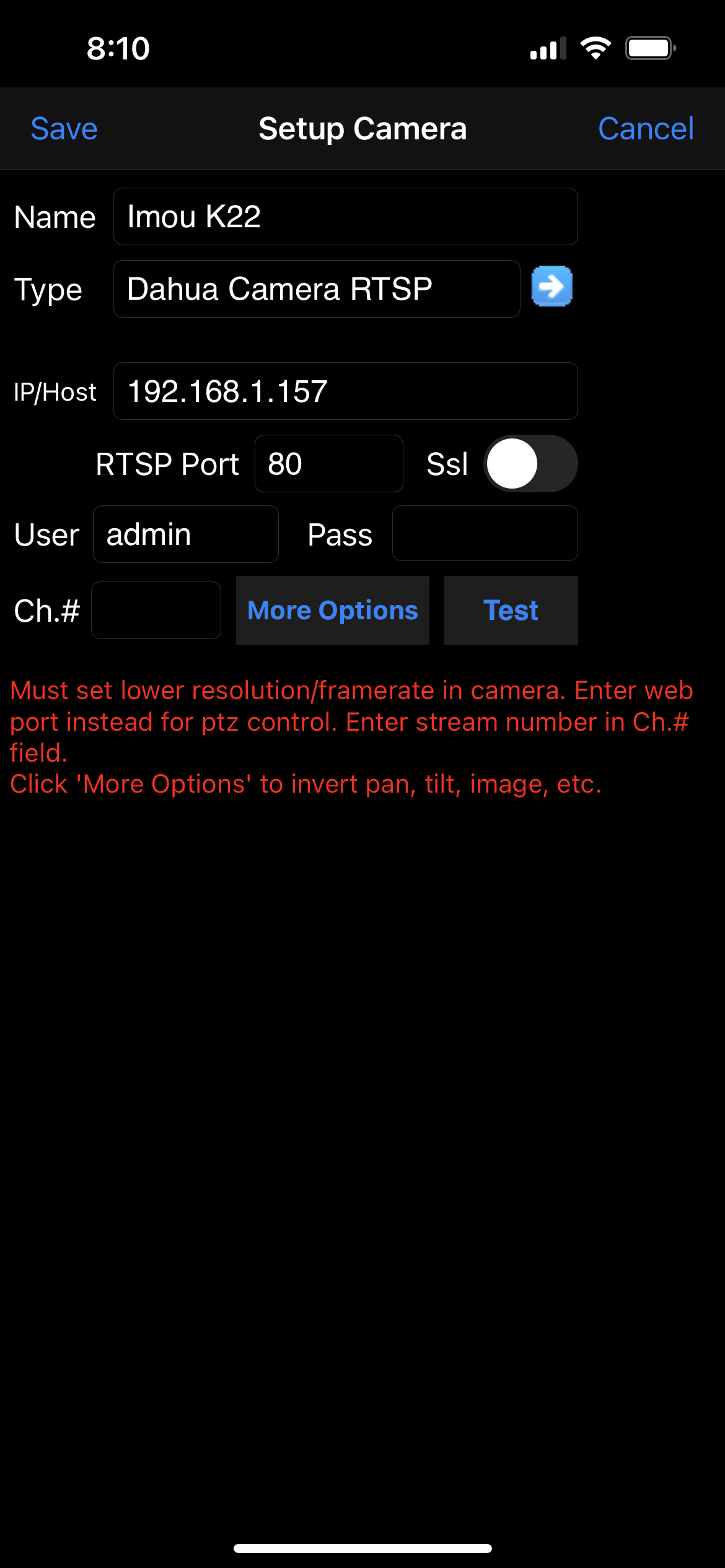725x1568 pixels.
Task: Focus the Pass password field
Action: coord(485,534)
